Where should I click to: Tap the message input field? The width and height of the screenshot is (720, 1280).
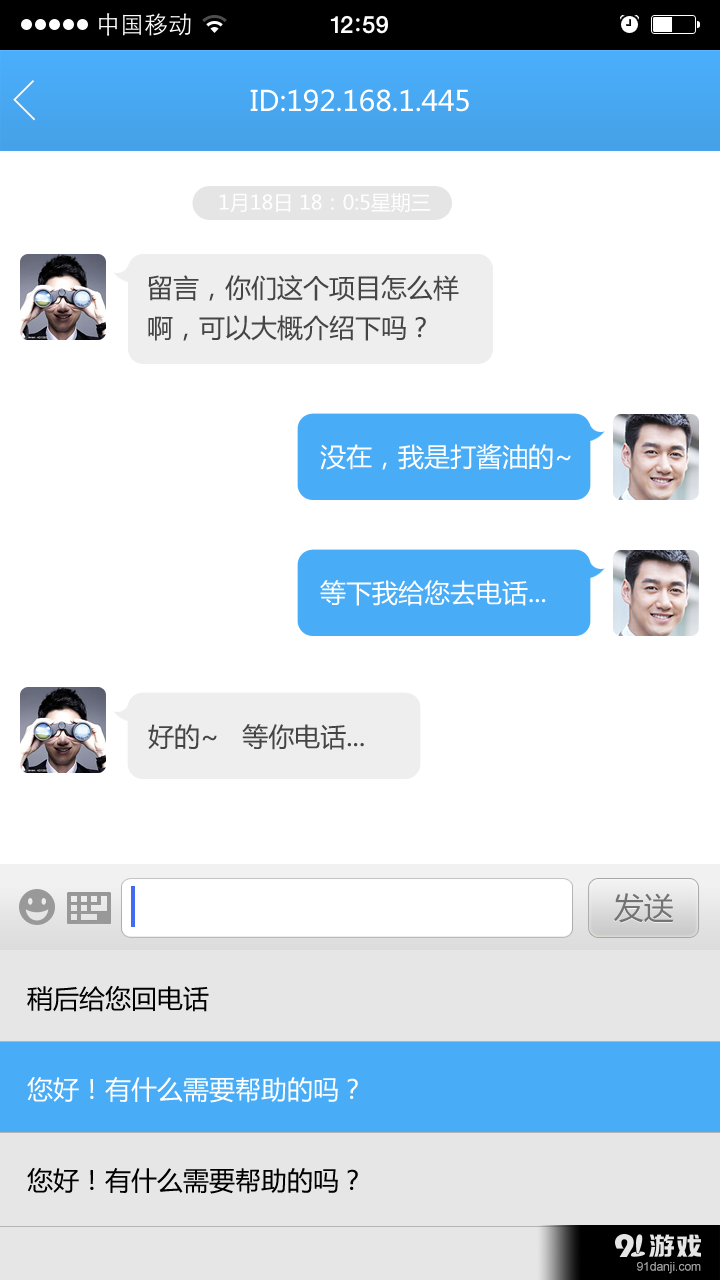[347, 907]
